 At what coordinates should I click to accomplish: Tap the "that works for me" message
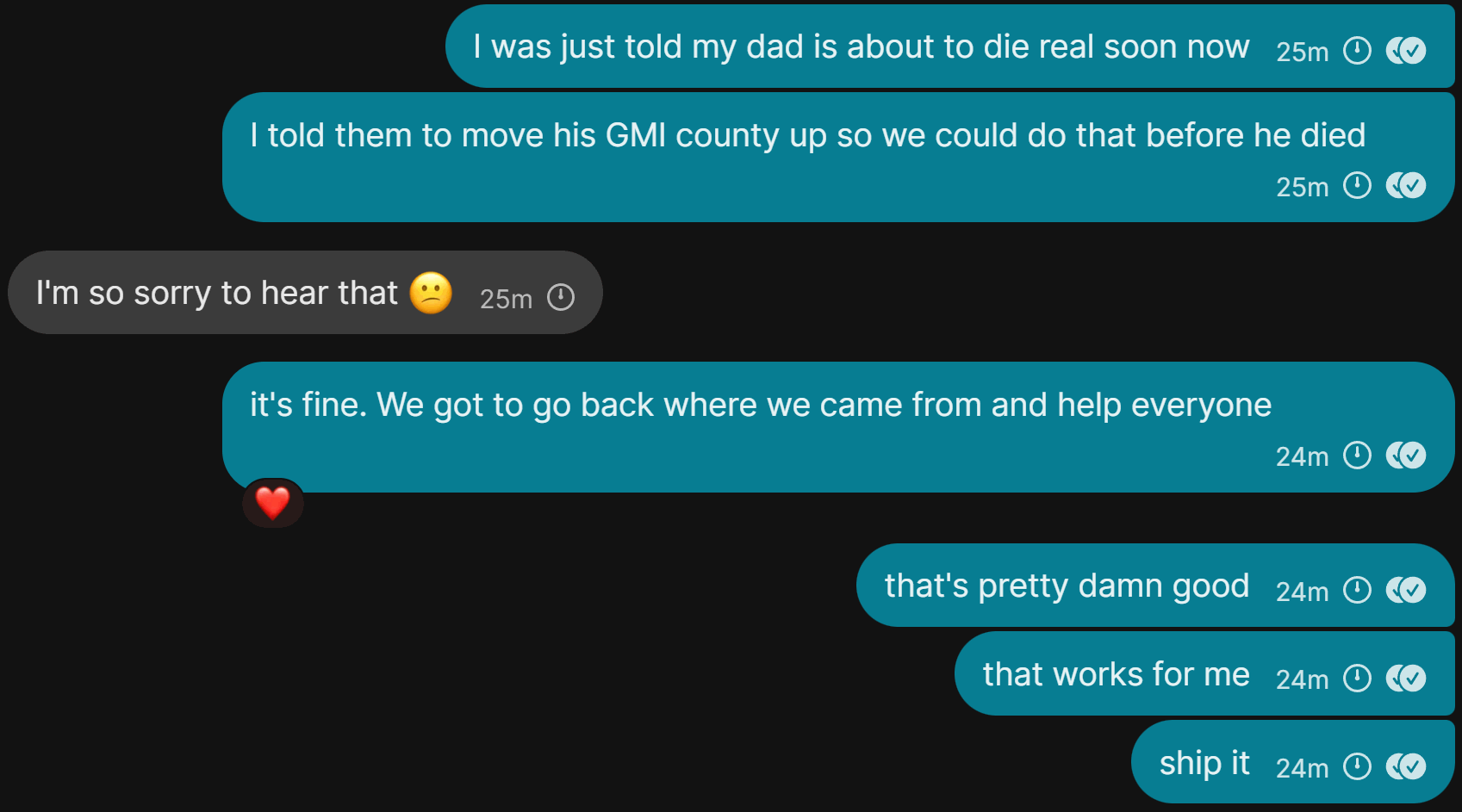pyautogui.click(x=1115, y=674)
